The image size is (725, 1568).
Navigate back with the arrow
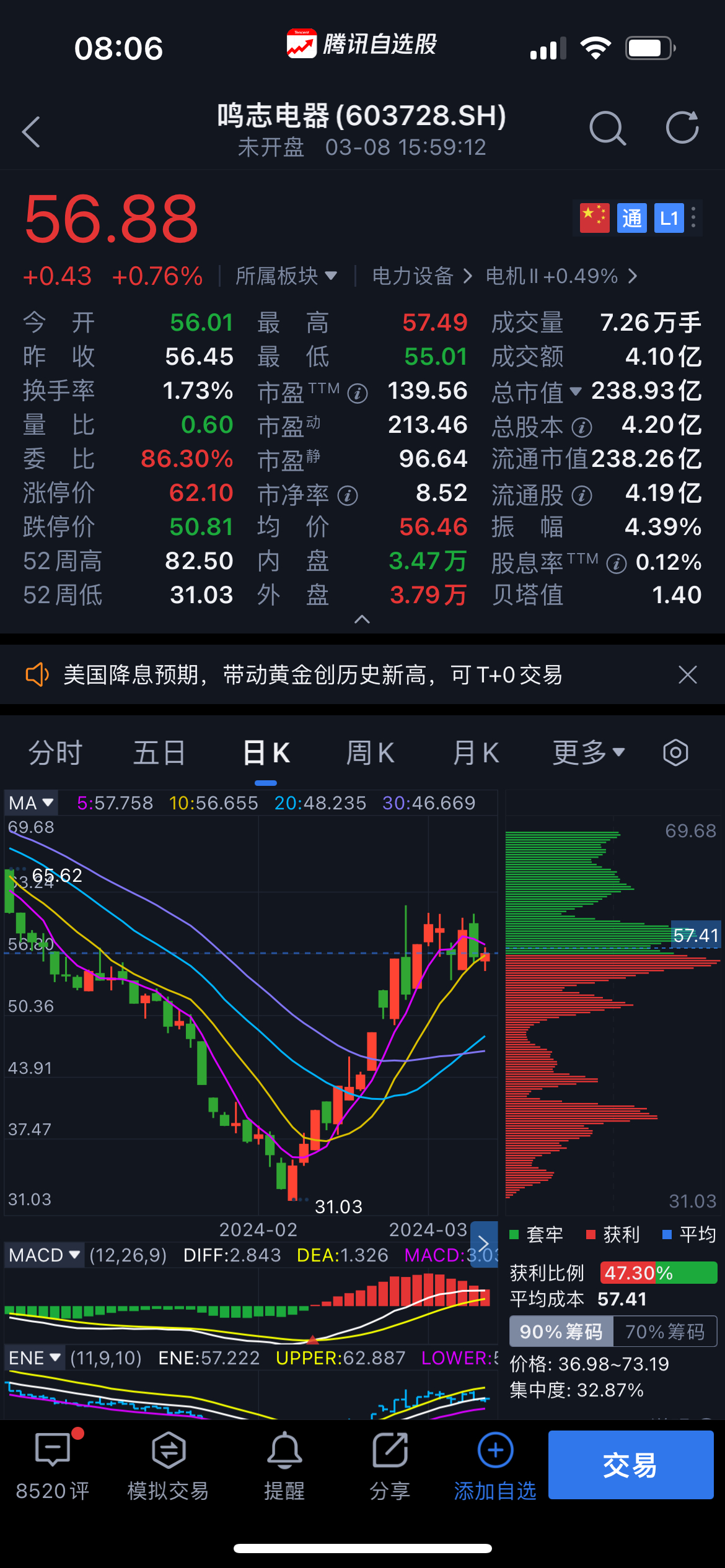pyautogui.click(x=31, y=132)
